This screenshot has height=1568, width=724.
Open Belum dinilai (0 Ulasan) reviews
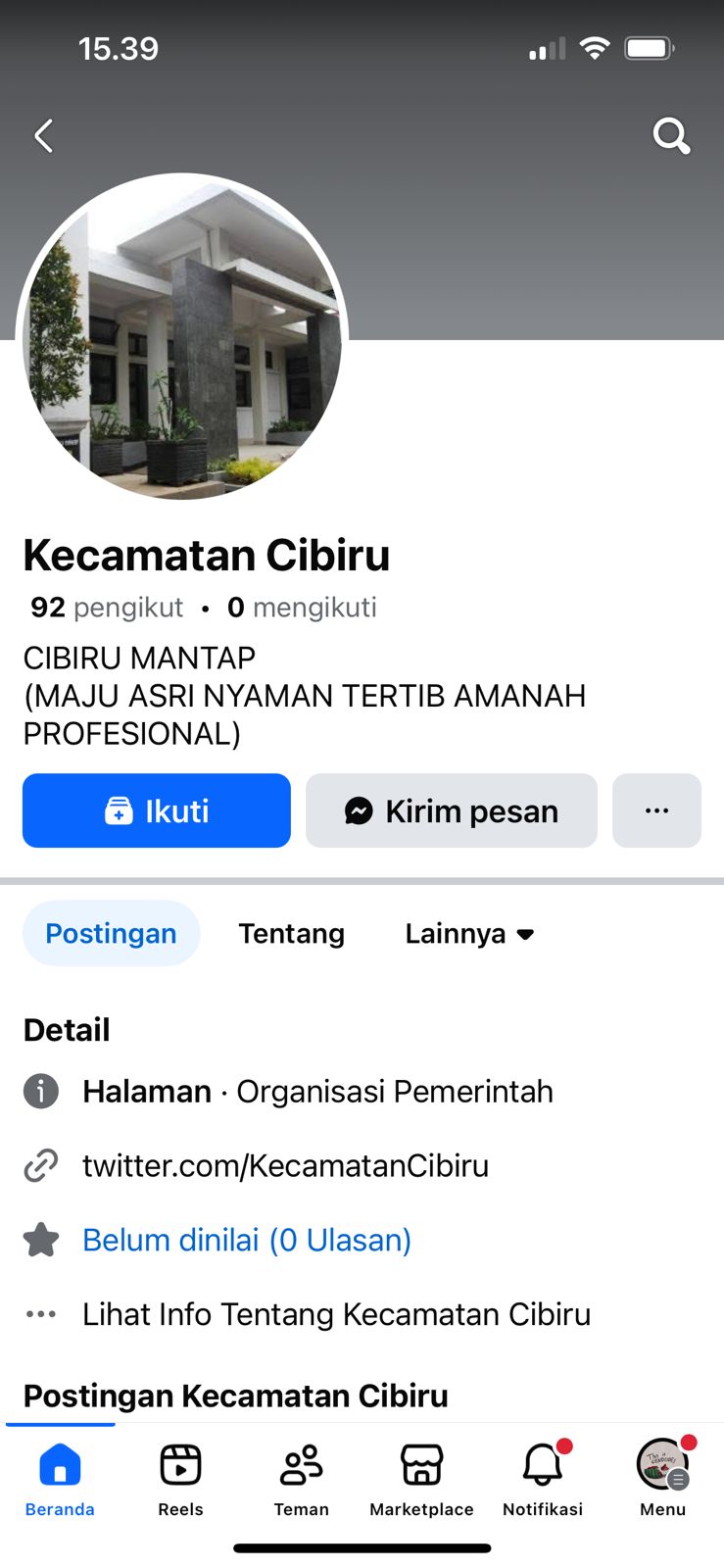(247, 1240)
